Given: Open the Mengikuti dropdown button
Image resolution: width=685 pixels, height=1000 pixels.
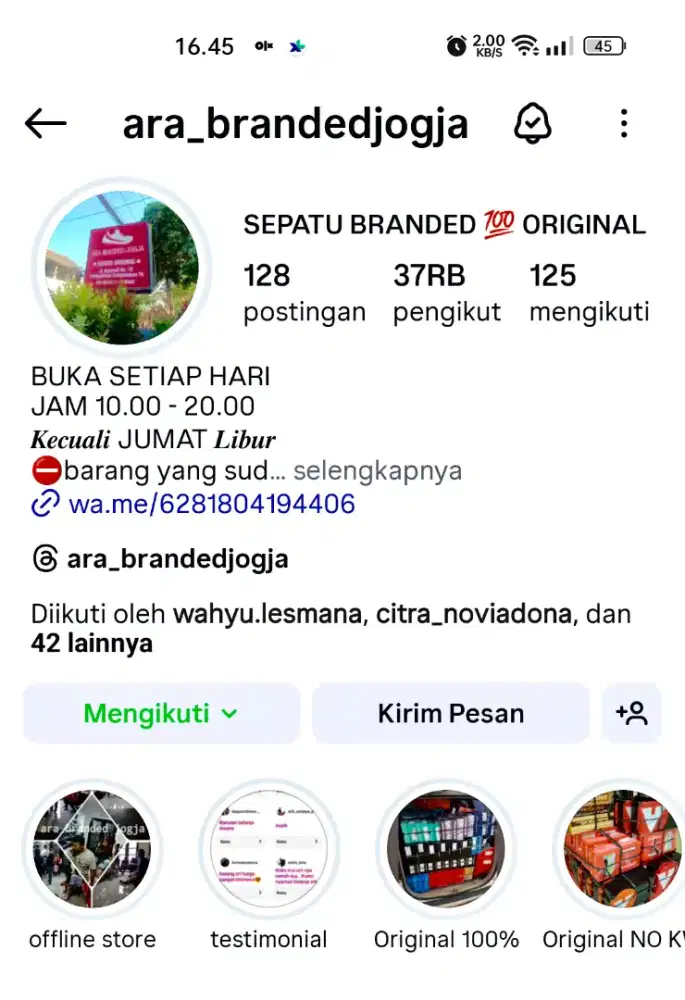Looking at the screenshot, I should click(161, 713).
